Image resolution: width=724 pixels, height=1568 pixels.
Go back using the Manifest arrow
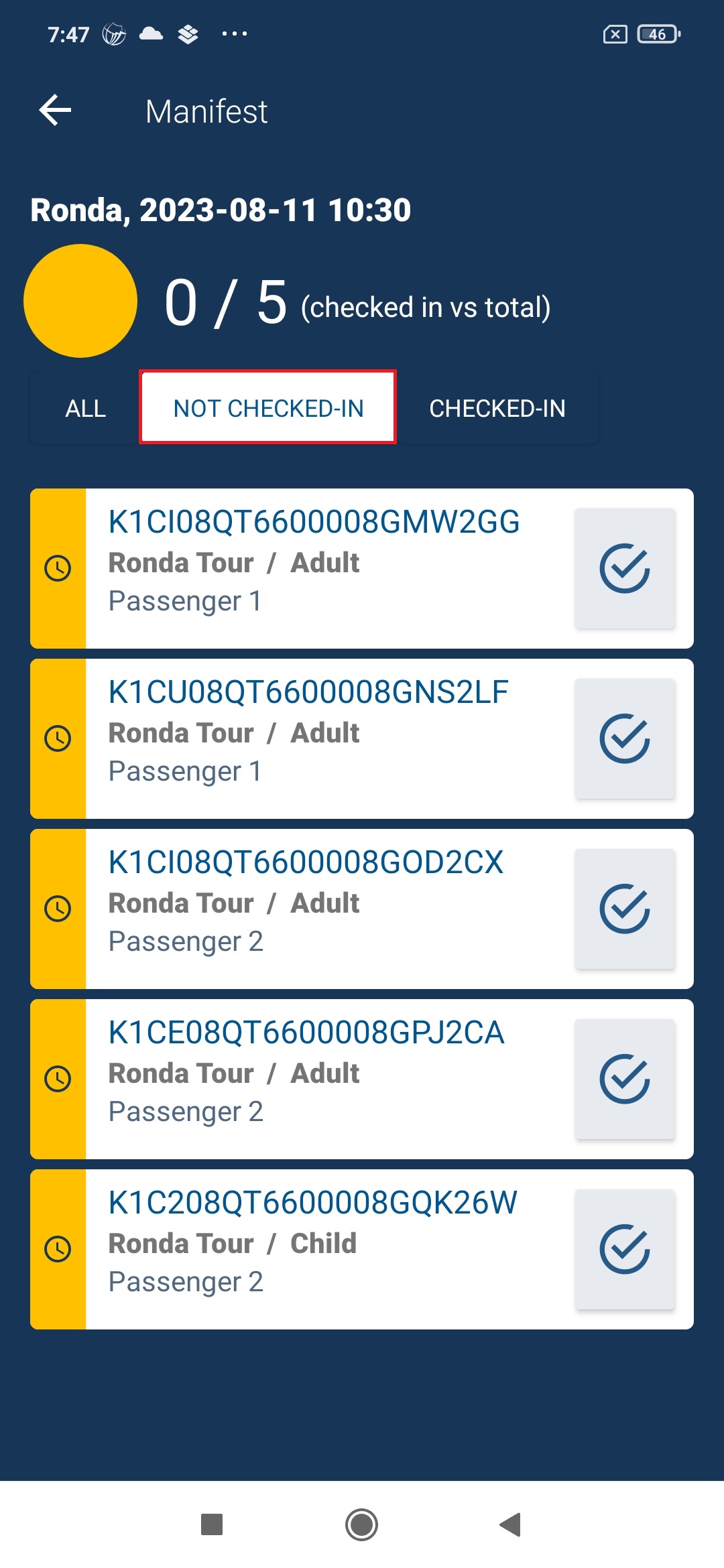(x=56, y=111)
